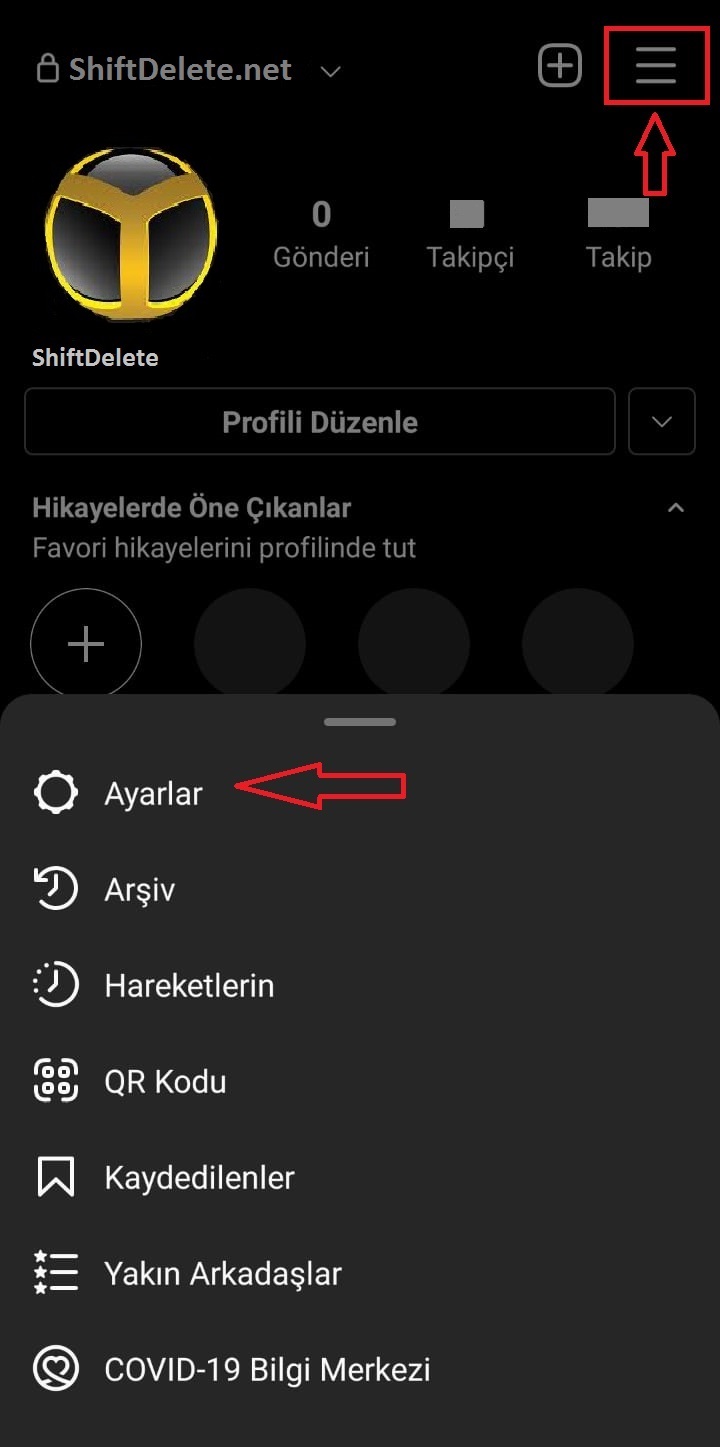This screenshot has width=720, height=1447.
Task: Select the Ayarlar menu entry
Action: [x=153, y=792]
